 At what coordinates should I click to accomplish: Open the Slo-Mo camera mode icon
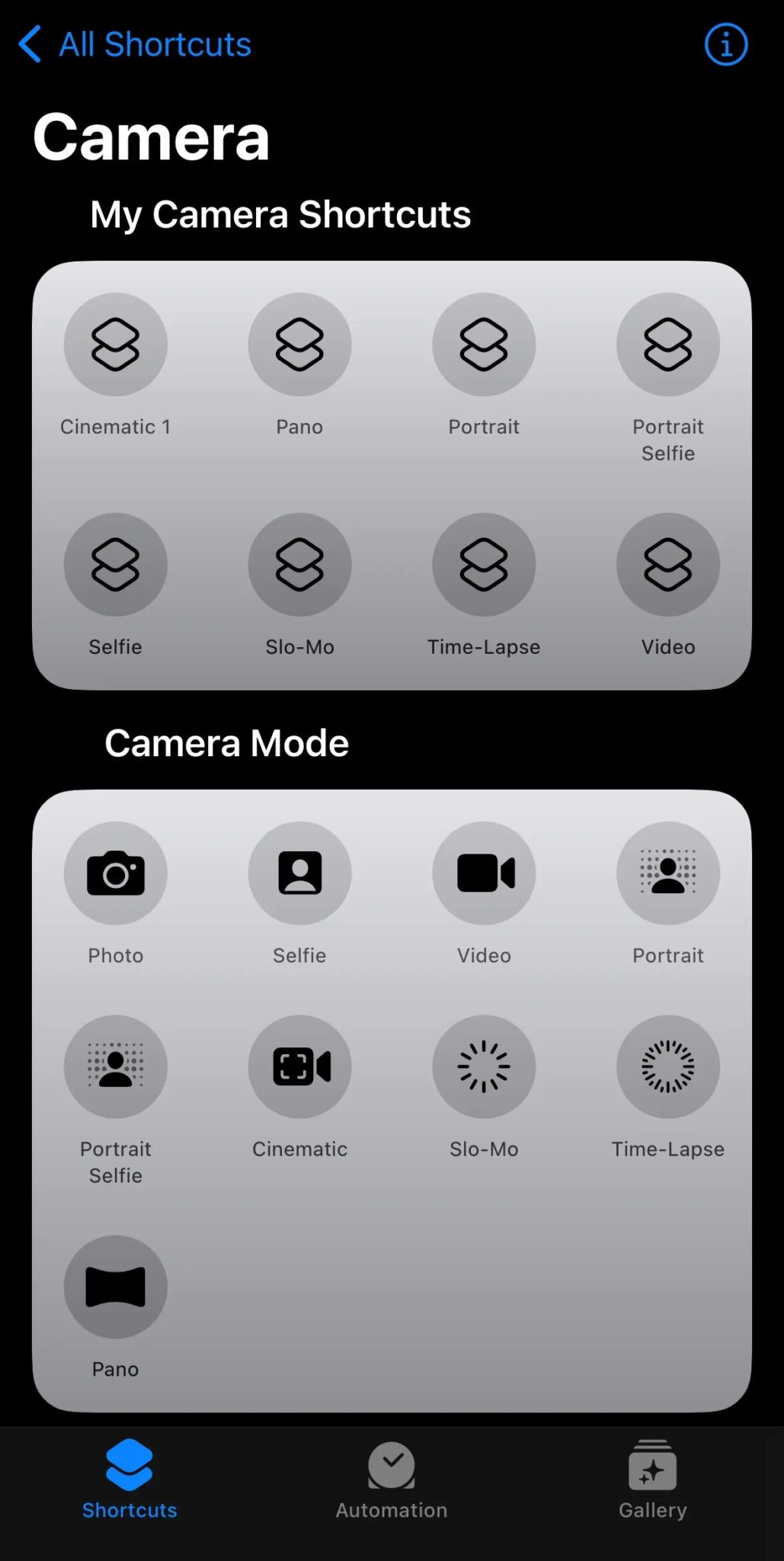click(x=484, y=1067)
